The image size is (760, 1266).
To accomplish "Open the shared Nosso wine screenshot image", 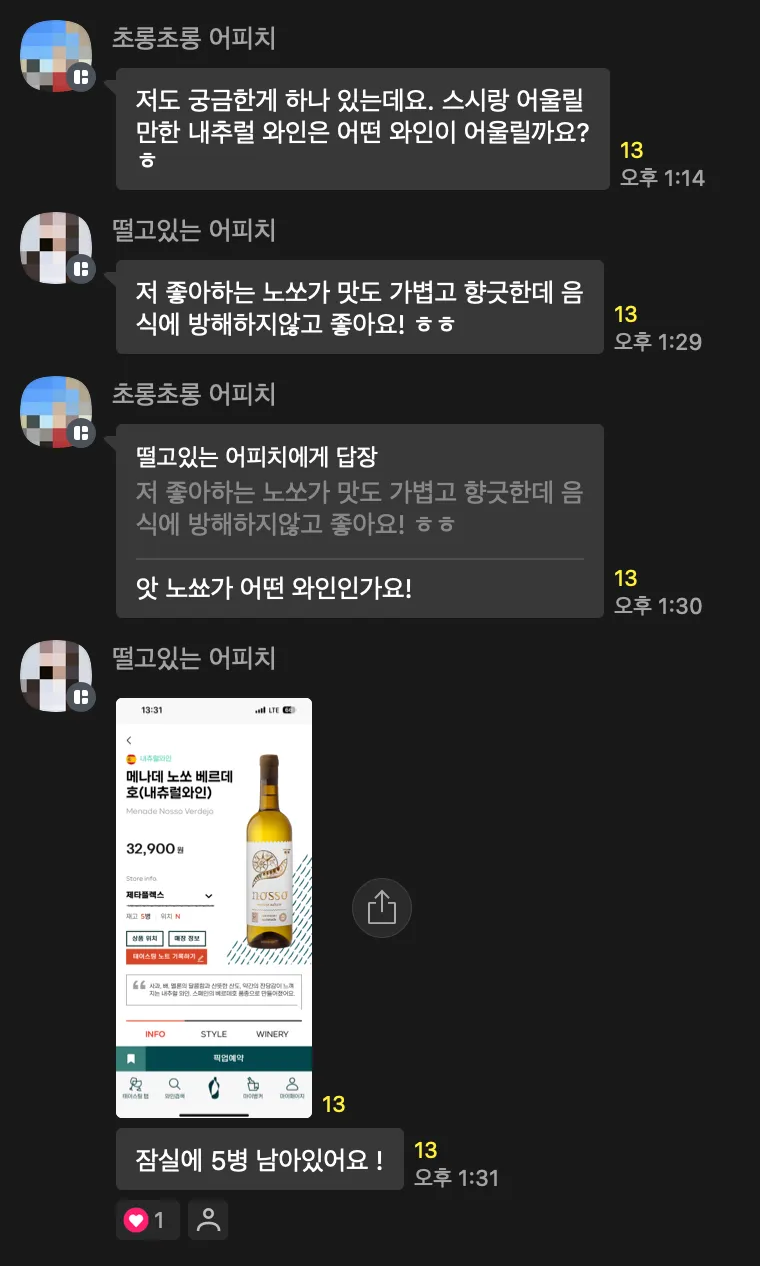I will 214,907.
